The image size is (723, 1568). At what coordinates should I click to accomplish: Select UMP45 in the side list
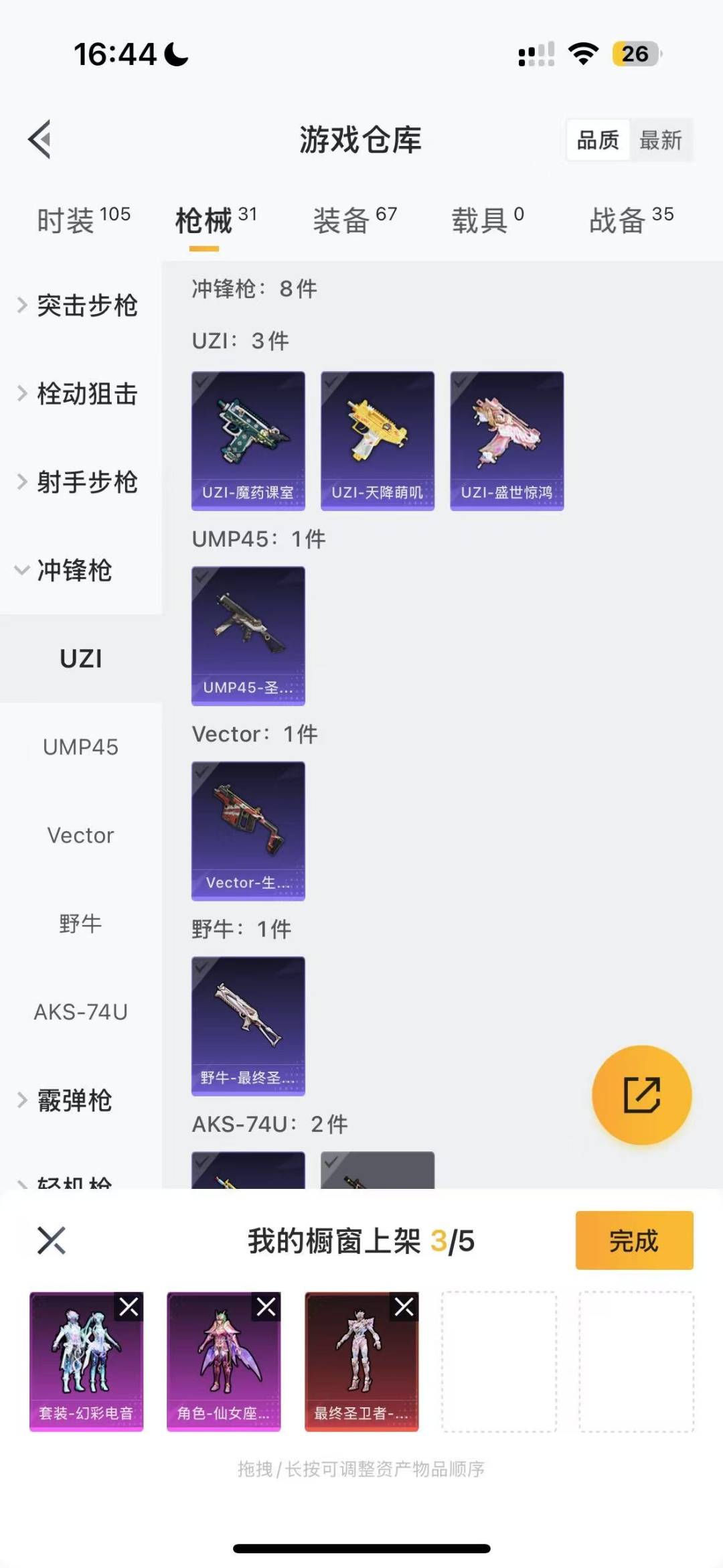pos(80,747)
